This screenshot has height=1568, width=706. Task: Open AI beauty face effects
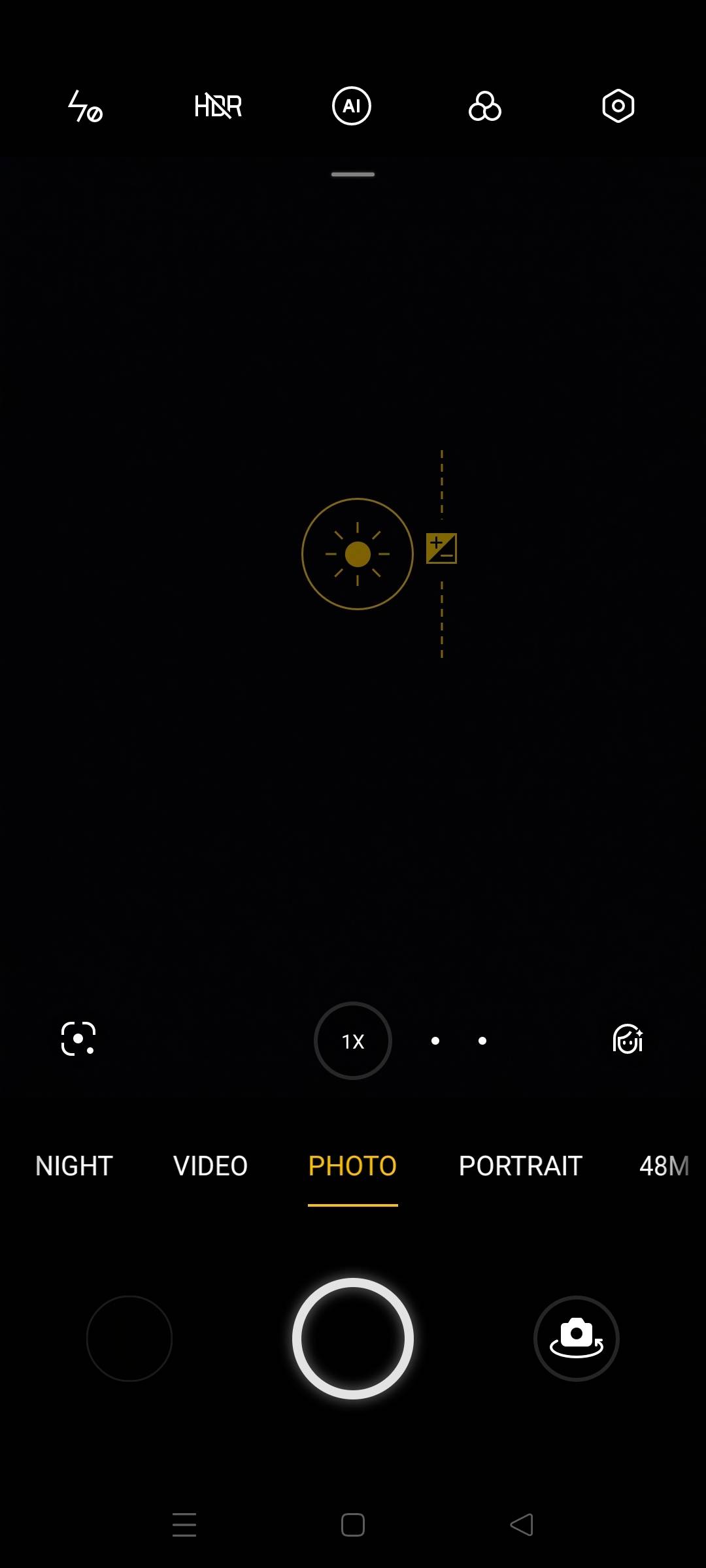click(628, 1039)
